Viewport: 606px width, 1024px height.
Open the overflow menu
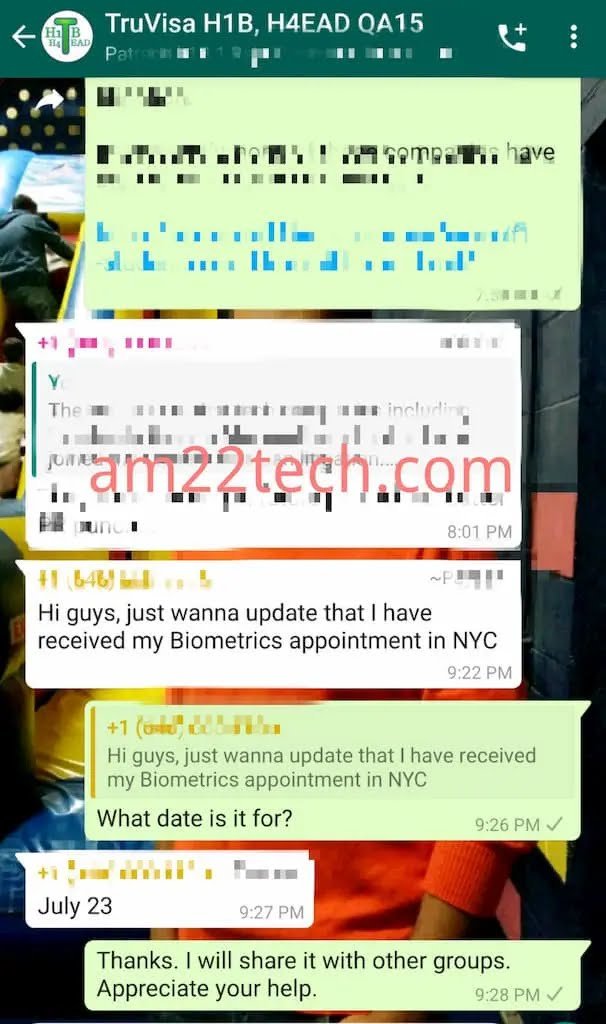tap(573, 37)
